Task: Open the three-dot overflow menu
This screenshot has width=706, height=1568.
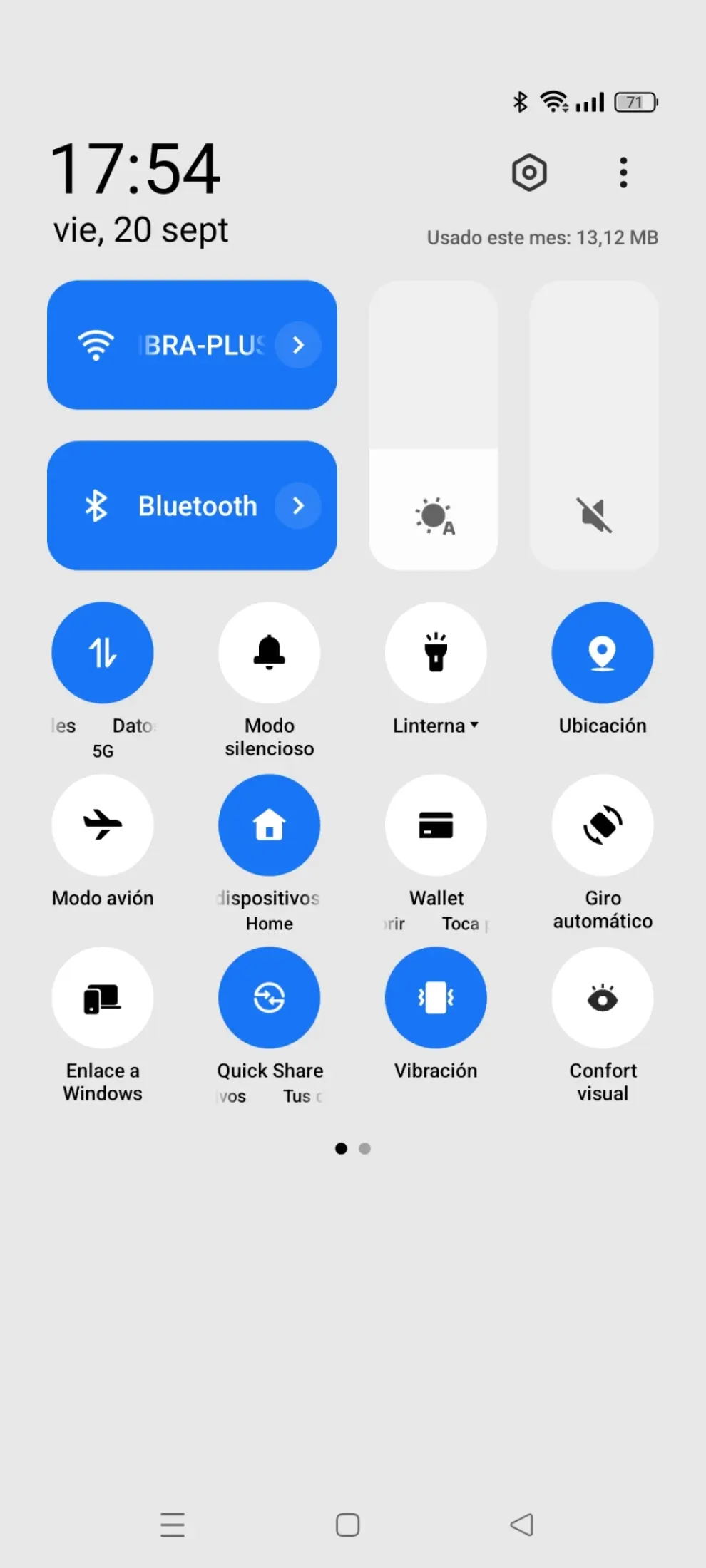Action: (623, 172)
